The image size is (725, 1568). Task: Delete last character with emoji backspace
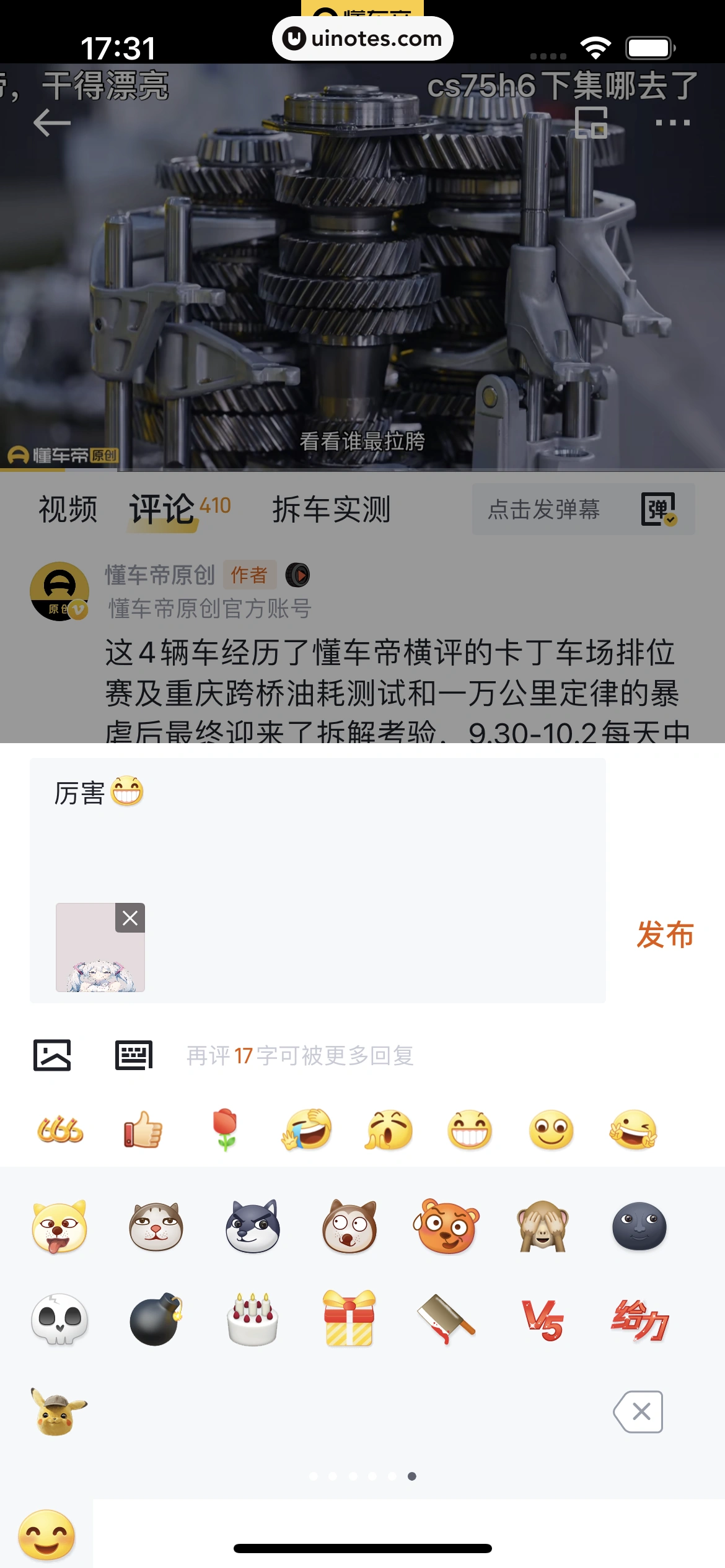[639, 1412]
